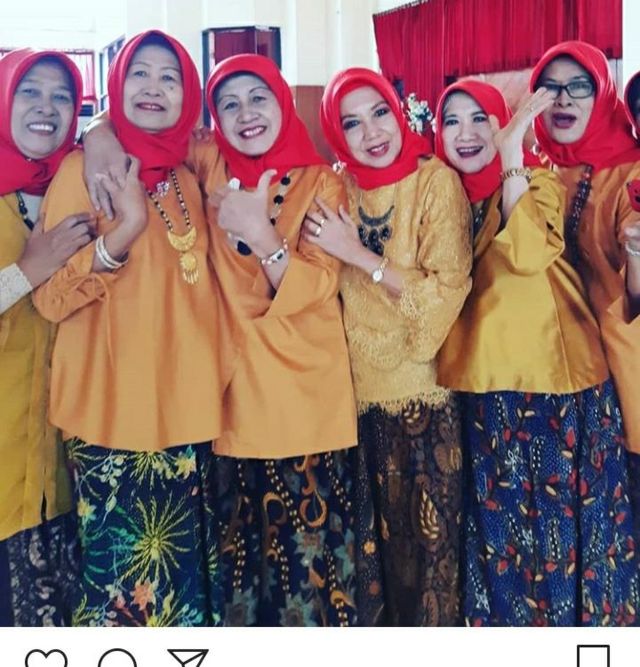Image resolution: width=640 pixels, height=667 pixels.
Task: Open comments on this post
Action: pyautogui.click(x=117, y=659)
